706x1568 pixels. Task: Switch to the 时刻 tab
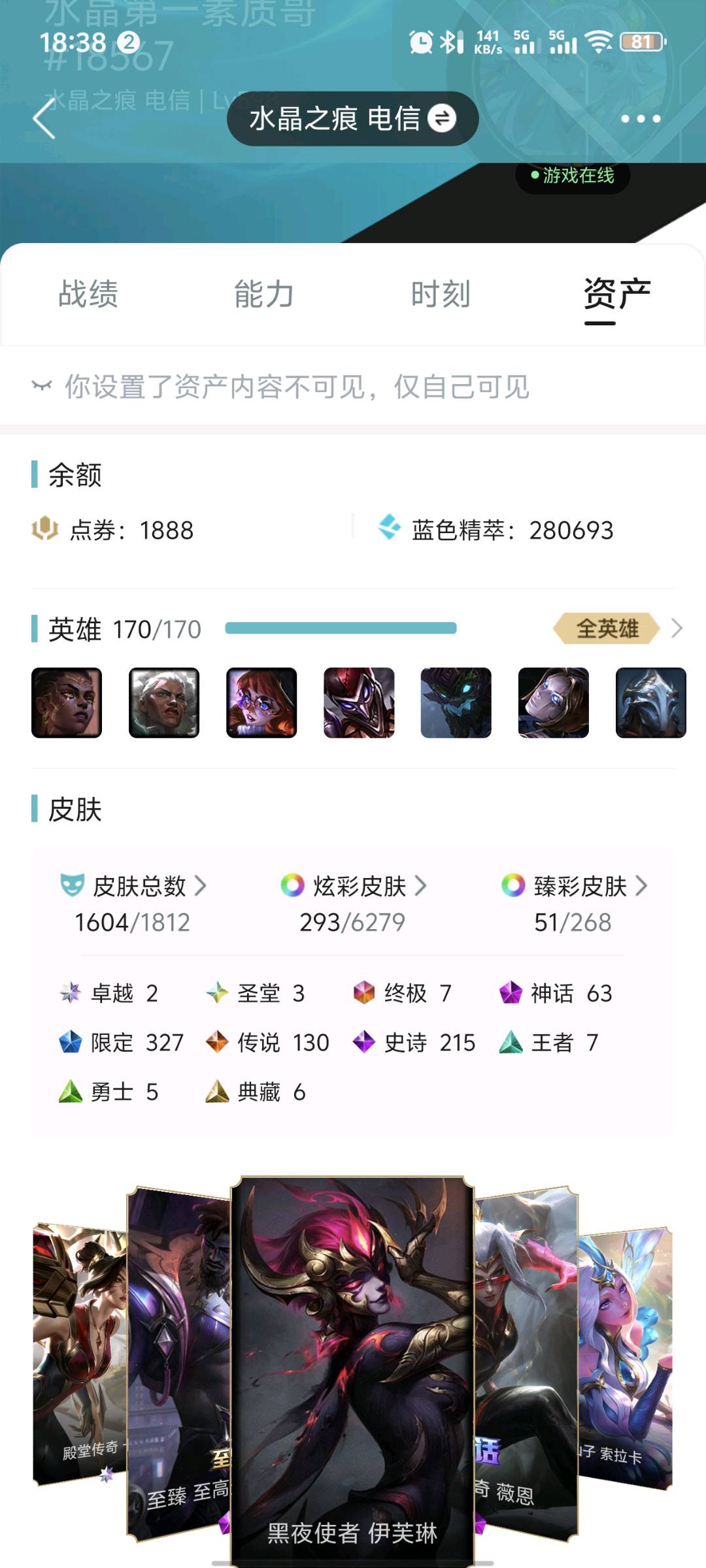point(441,294)
